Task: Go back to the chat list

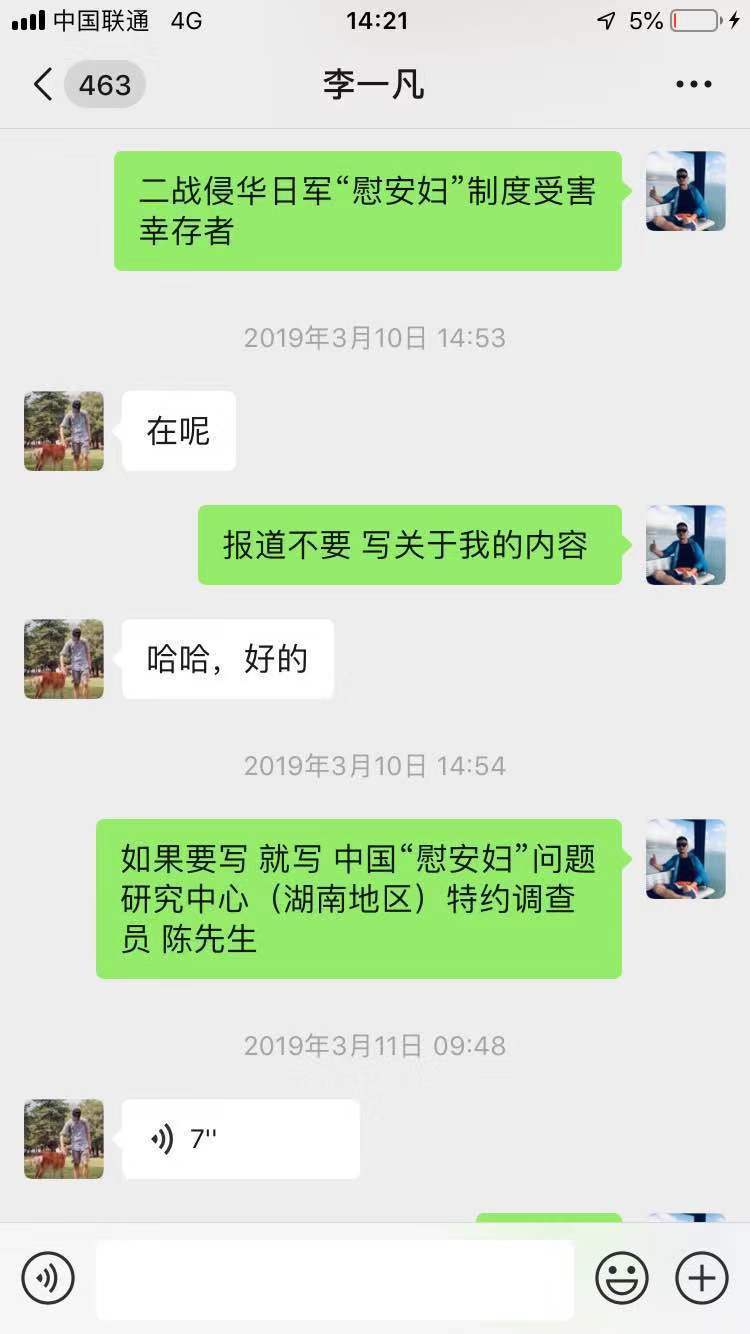Action: 43,84
